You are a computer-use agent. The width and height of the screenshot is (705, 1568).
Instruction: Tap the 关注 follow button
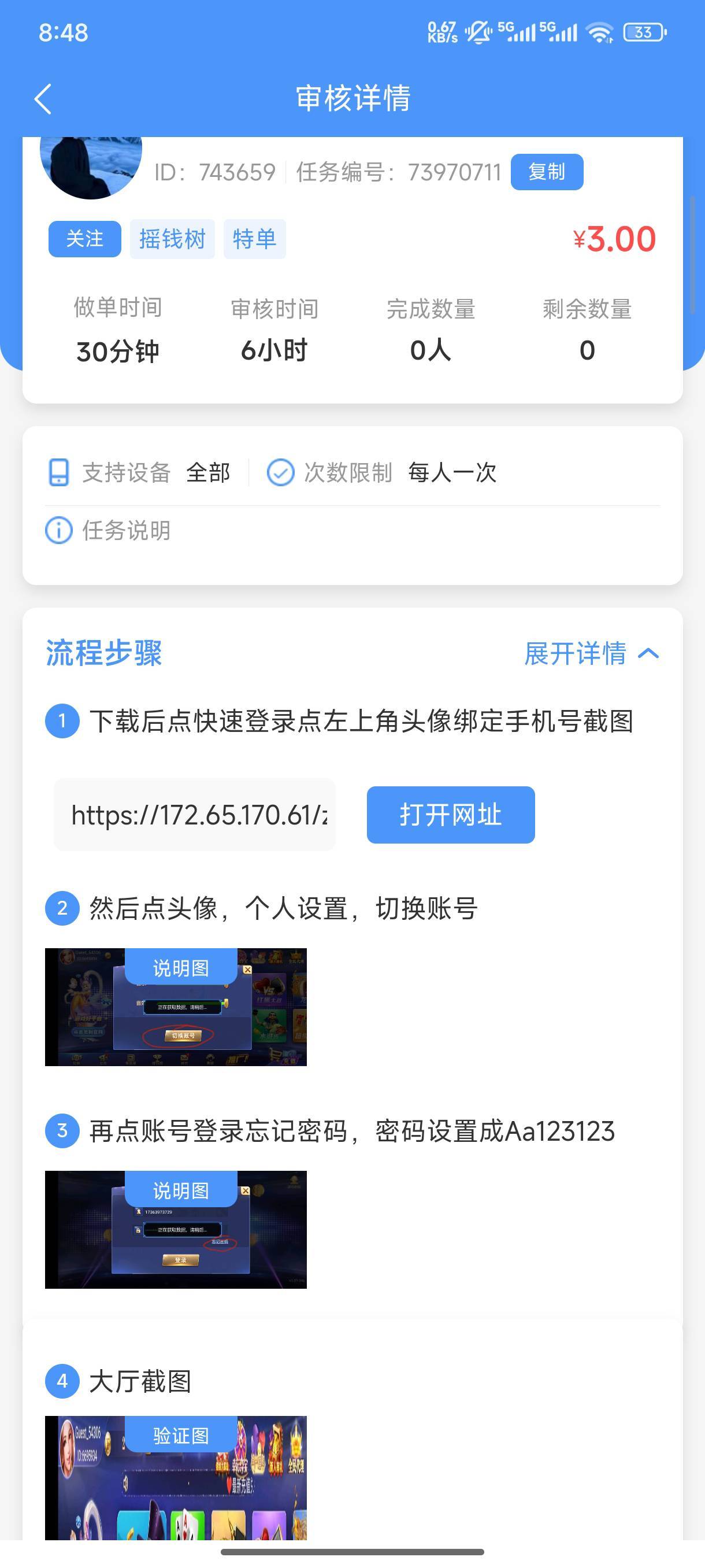(x=84, y=239)
